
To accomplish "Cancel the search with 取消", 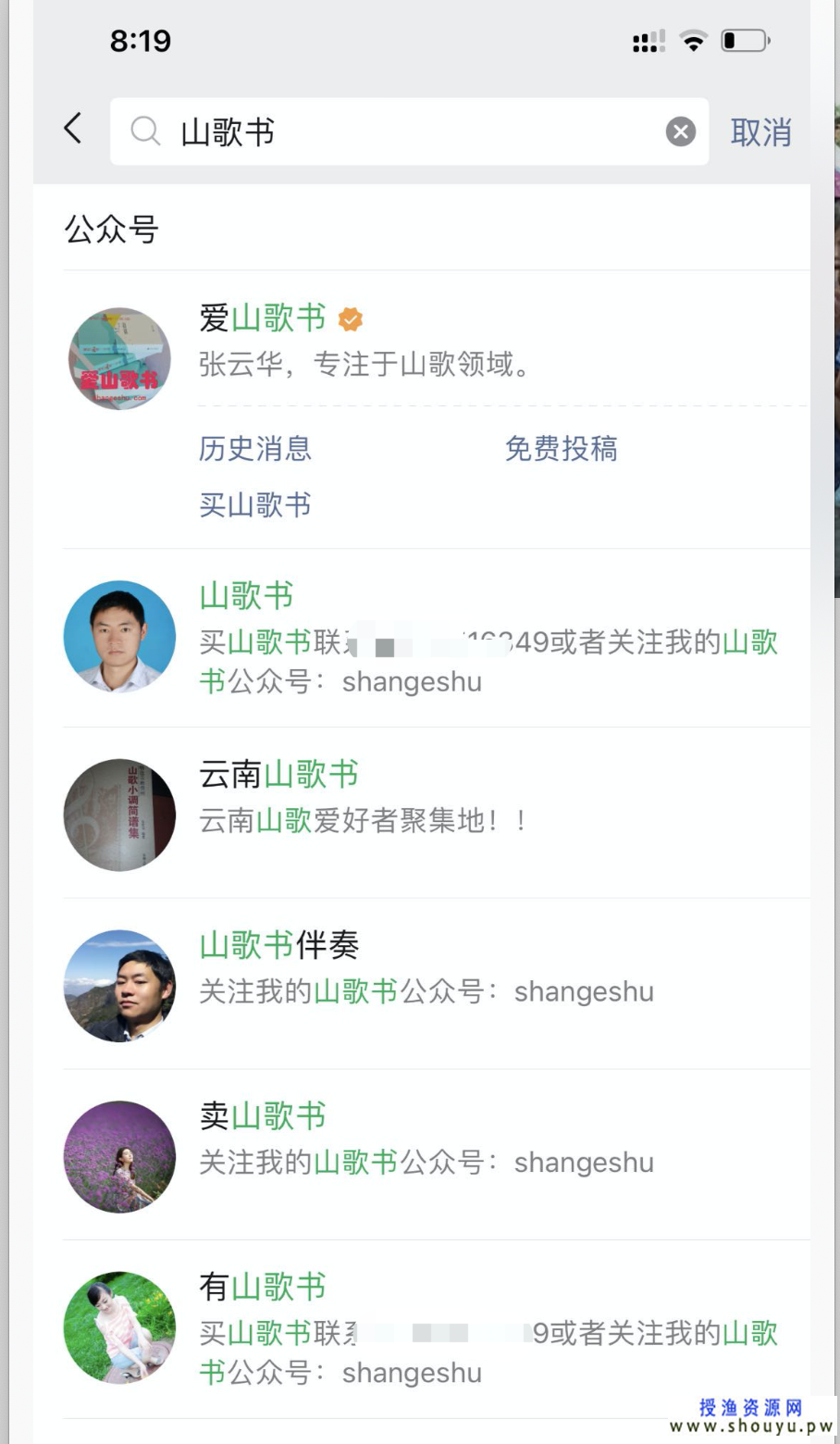I will coord(760,132).
